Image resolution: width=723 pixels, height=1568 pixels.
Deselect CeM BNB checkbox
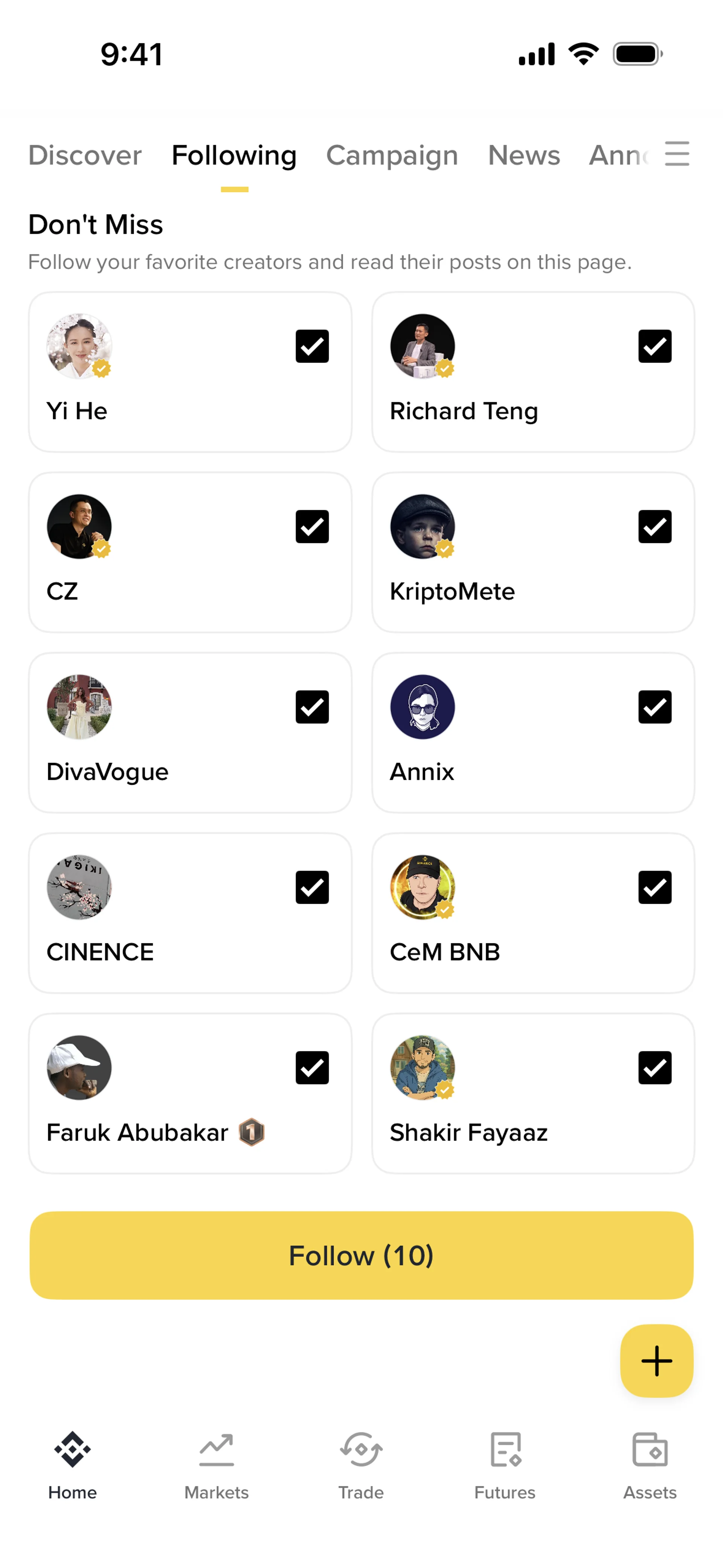(654, 887)
